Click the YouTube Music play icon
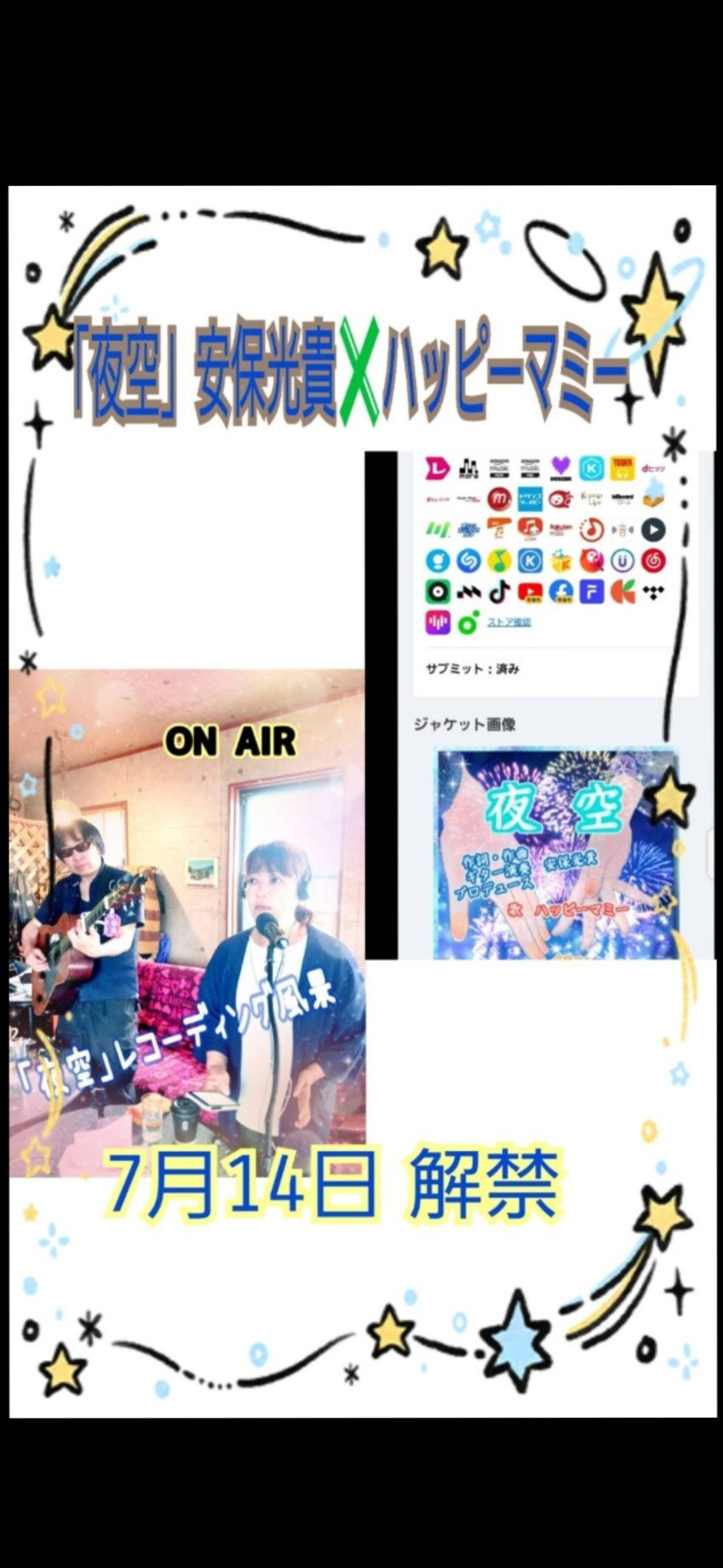Viewport: 723px width, 1568px height. 653,529
